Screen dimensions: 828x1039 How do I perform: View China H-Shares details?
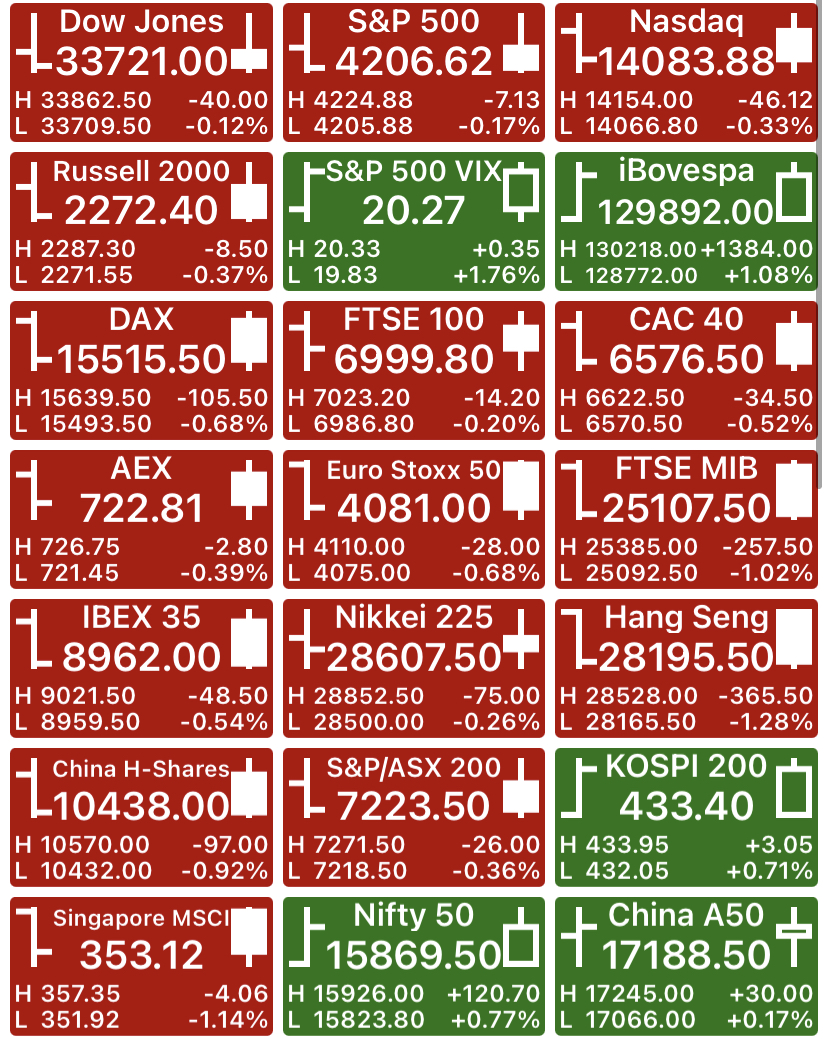pyautogui.click(x=141, y=818)
